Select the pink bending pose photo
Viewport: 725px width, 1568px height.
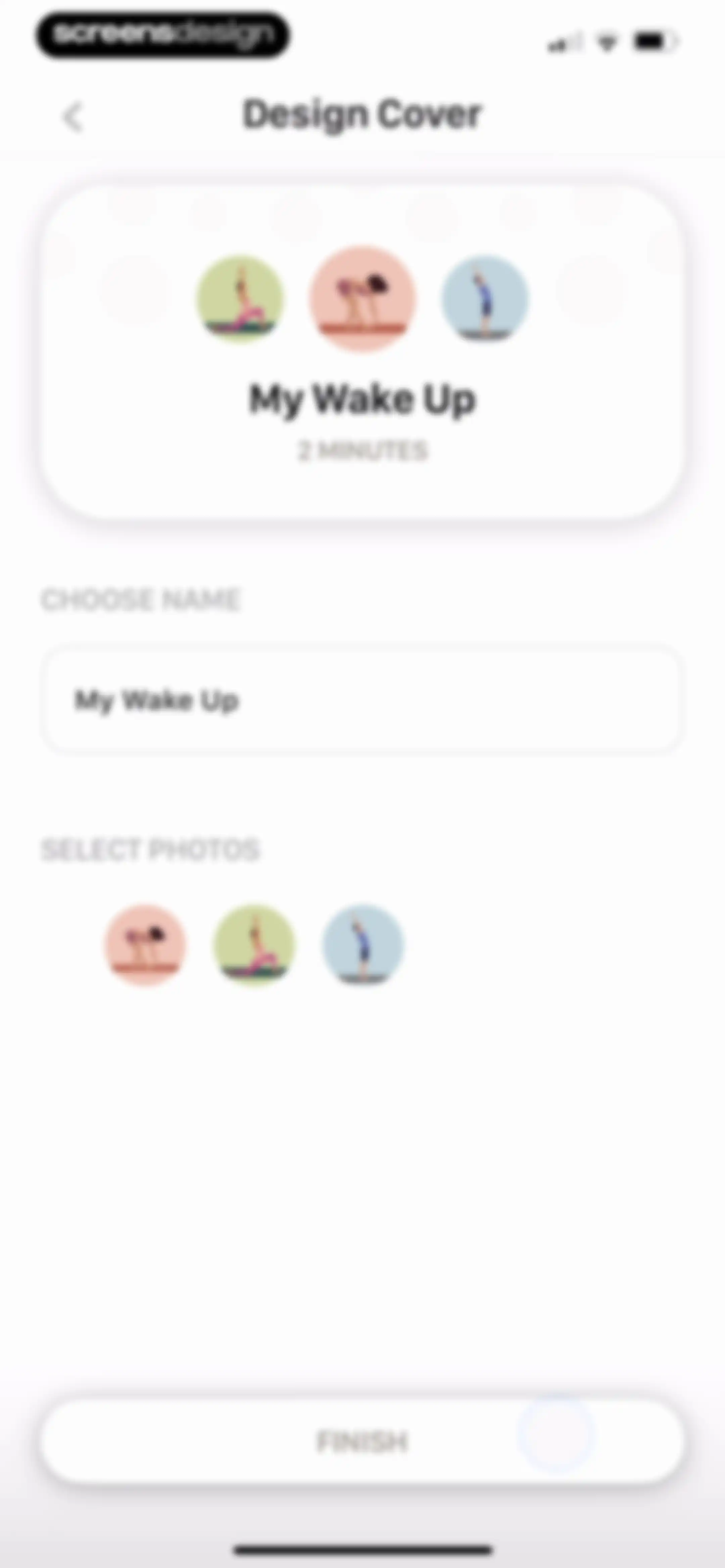[x=145, y=945]
